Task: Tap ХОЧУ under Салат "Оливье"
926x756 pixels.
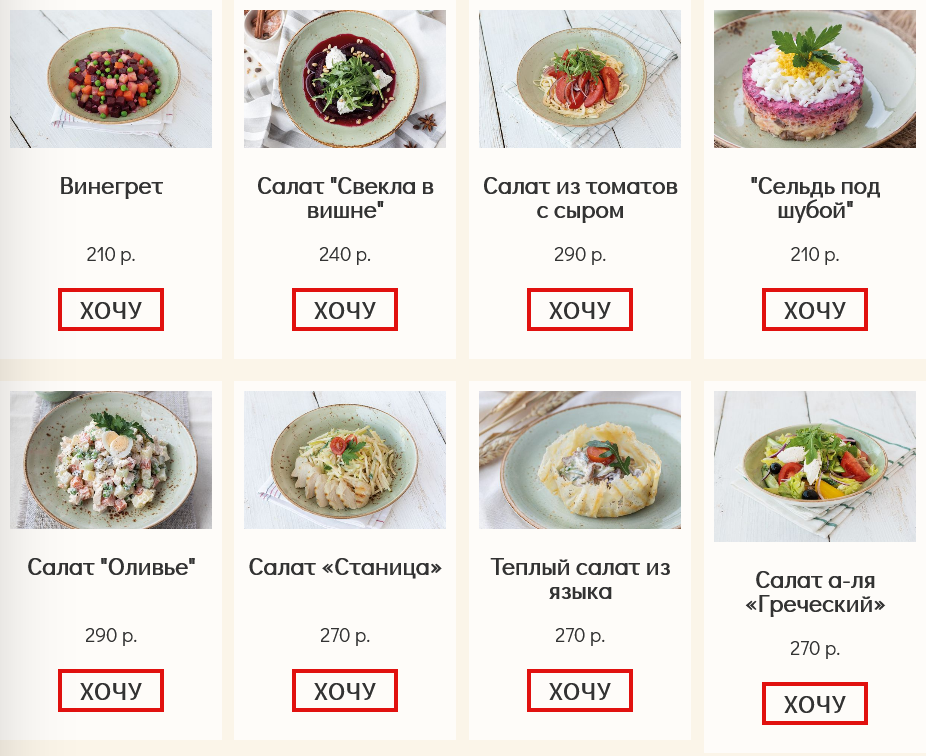Action: [111, 691]
